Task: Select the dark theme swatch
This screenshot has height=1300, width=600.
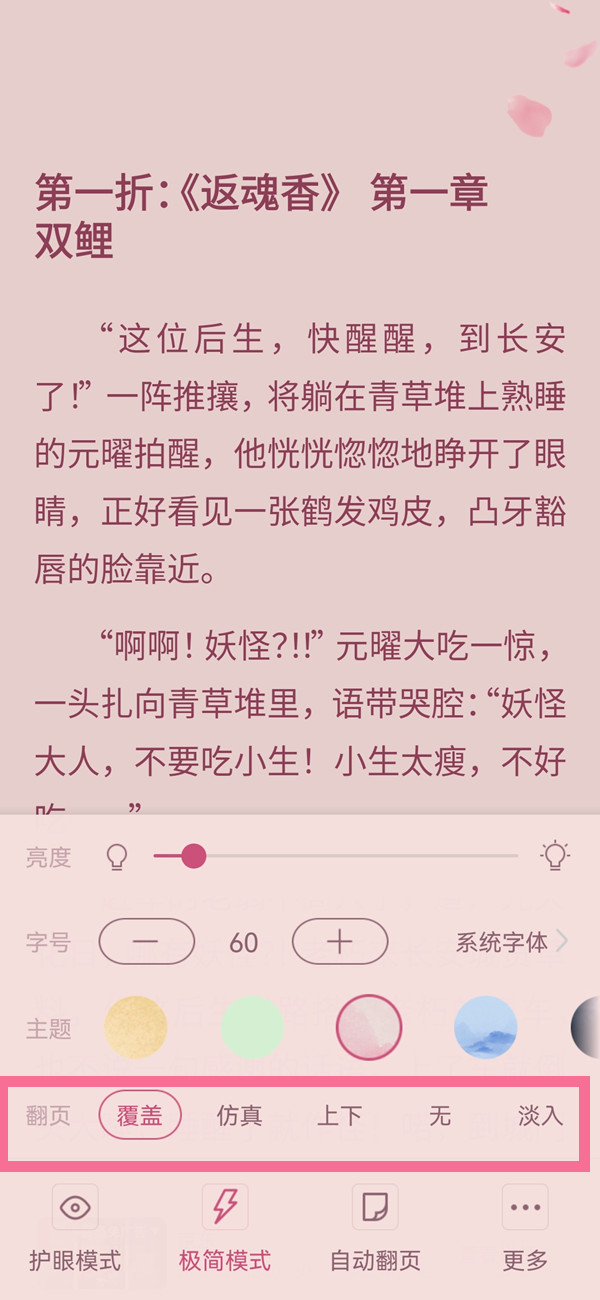Action: point(586,1028)
